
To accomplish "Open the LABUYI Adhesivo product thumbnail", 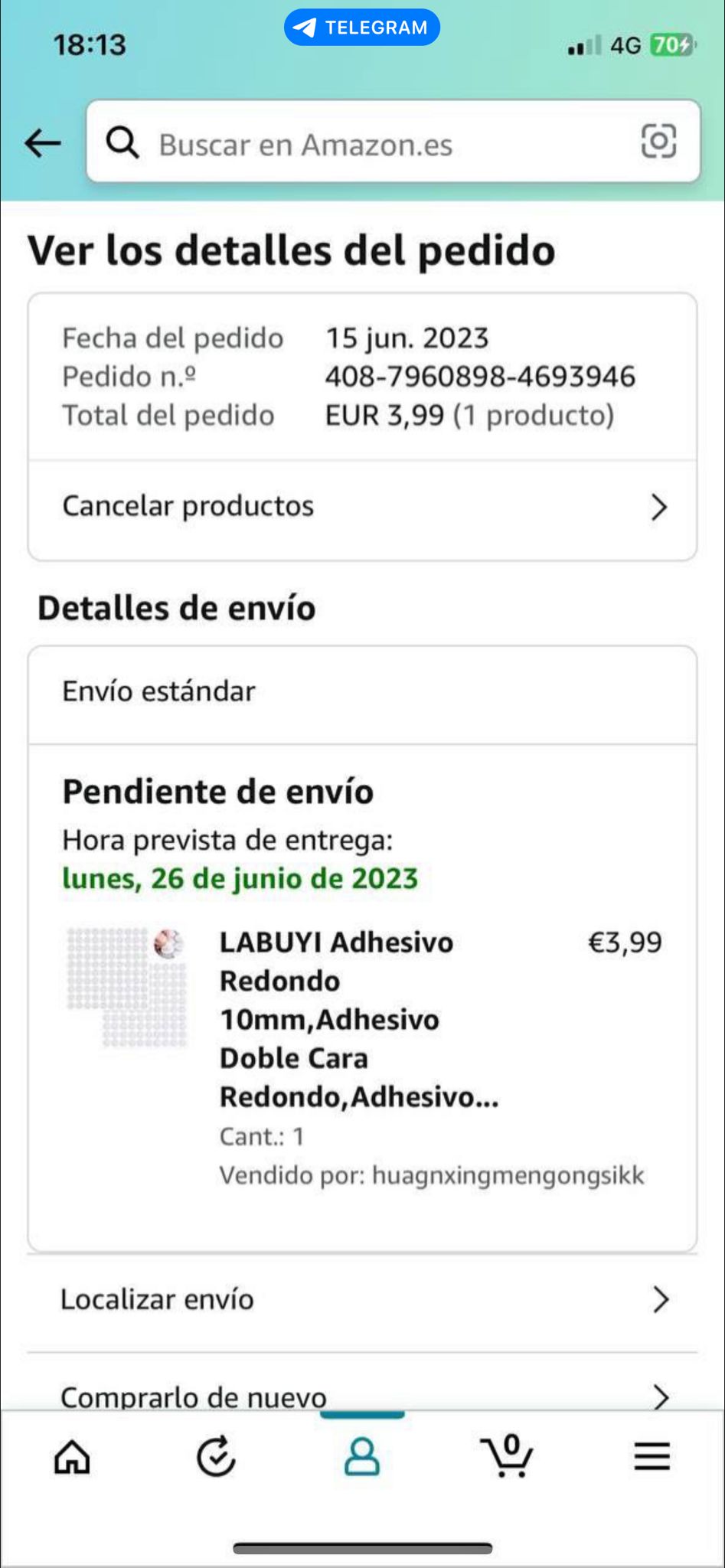I will [126, 986].
